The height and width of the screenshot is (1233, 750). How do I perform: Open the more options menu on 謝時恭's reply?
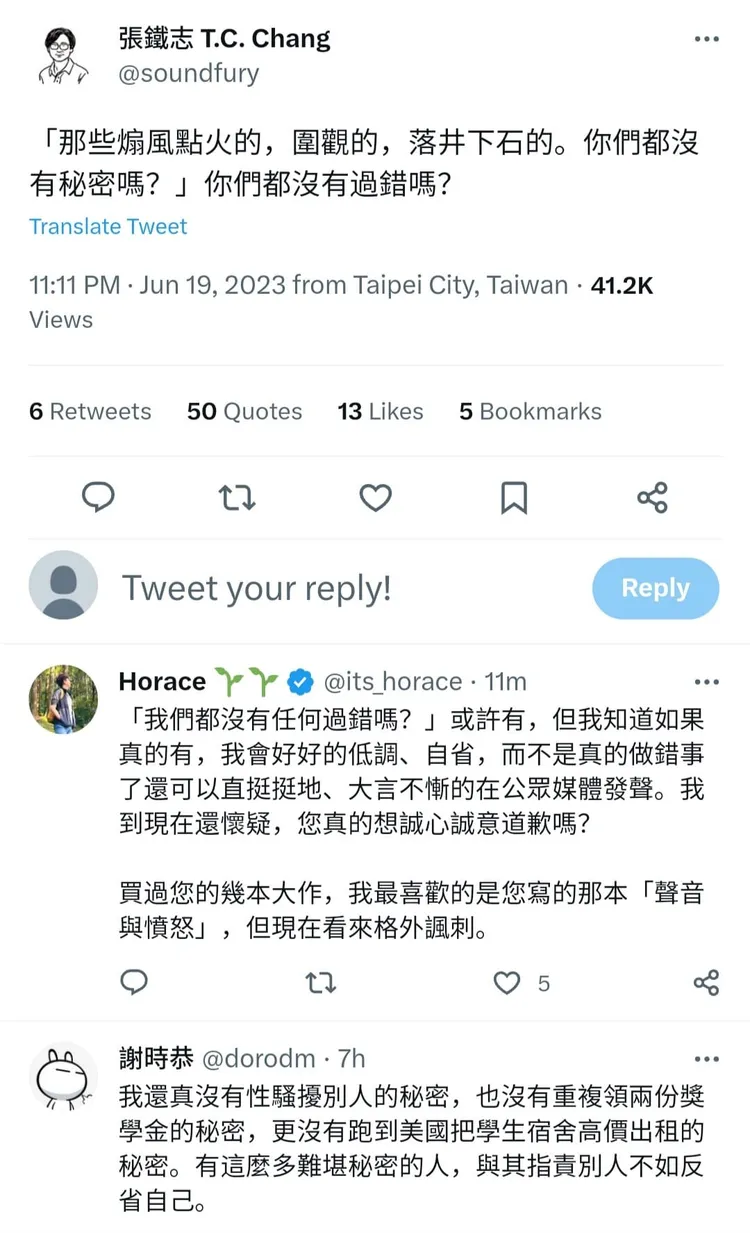707,1058
